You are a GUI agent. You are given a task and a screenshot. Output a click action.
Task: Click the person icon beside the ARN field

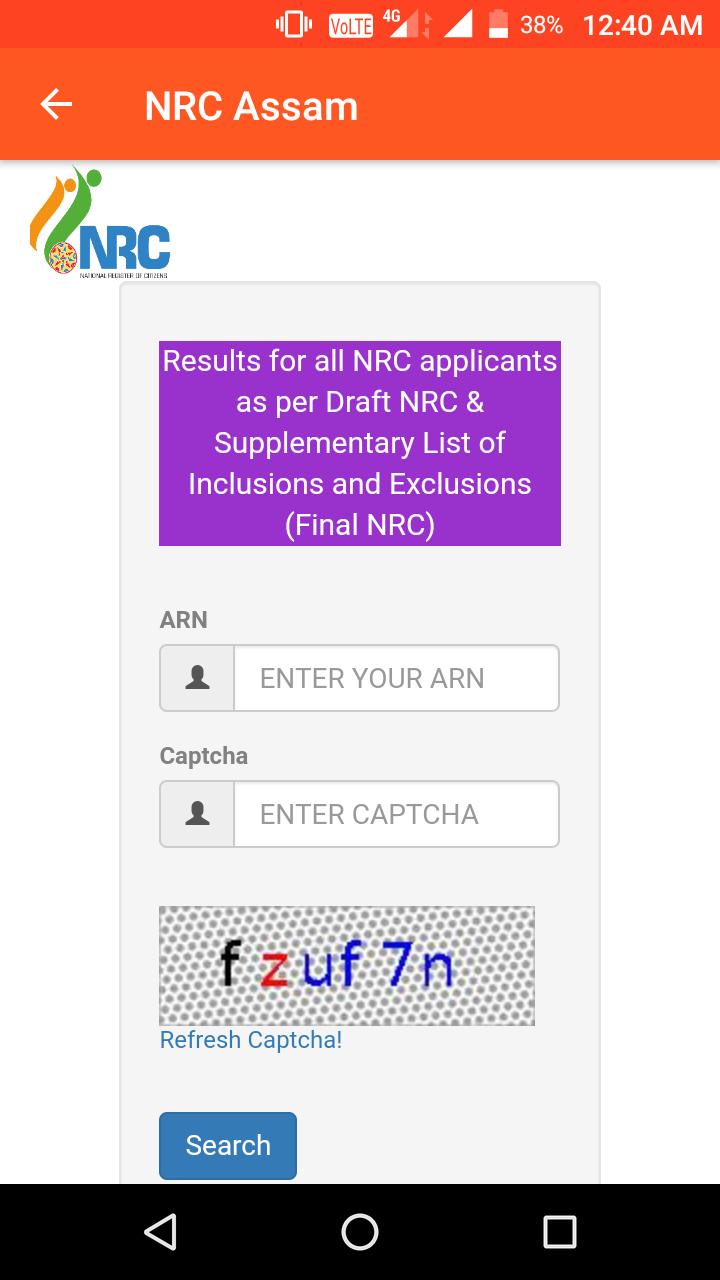(196, 678)
